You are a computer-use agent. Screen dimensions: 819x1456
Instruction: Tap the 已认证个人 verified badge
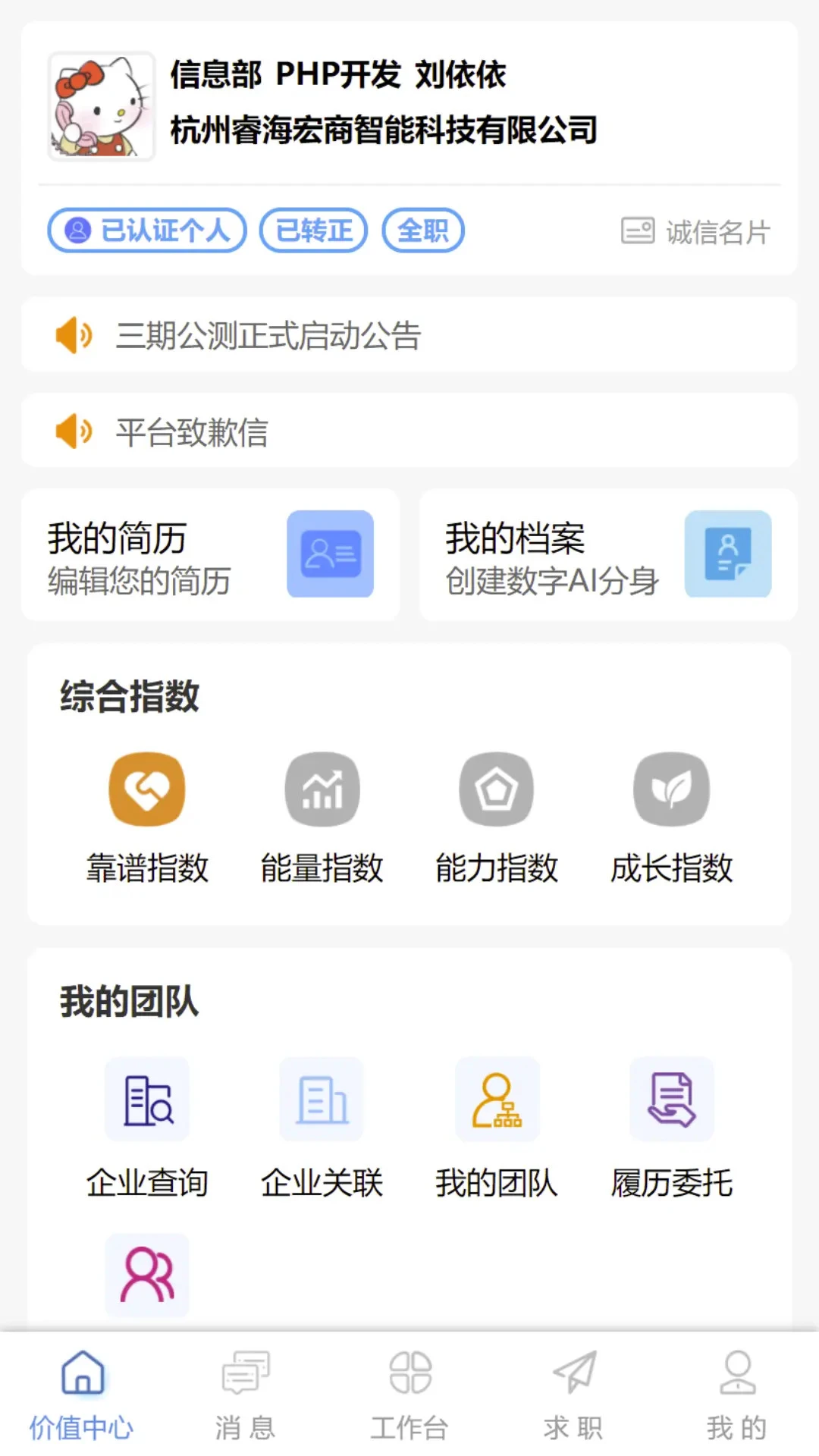click(146, 231)
